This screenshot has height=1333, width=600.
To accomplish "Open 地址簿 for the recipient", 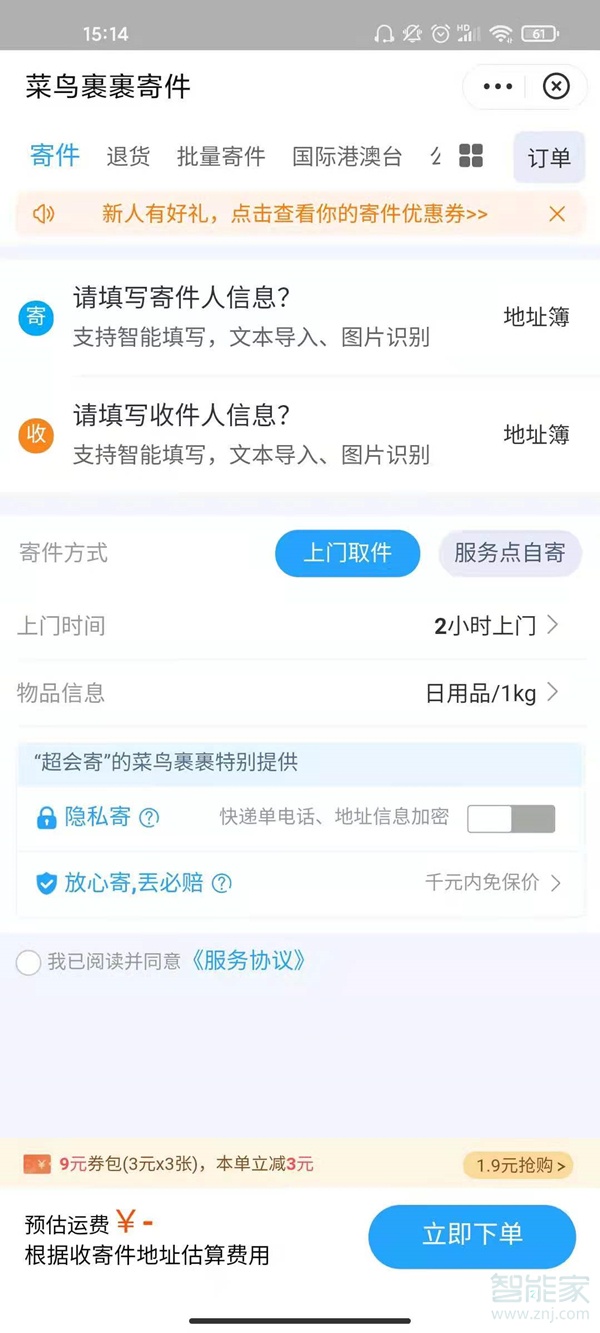I will coord(536,434).
